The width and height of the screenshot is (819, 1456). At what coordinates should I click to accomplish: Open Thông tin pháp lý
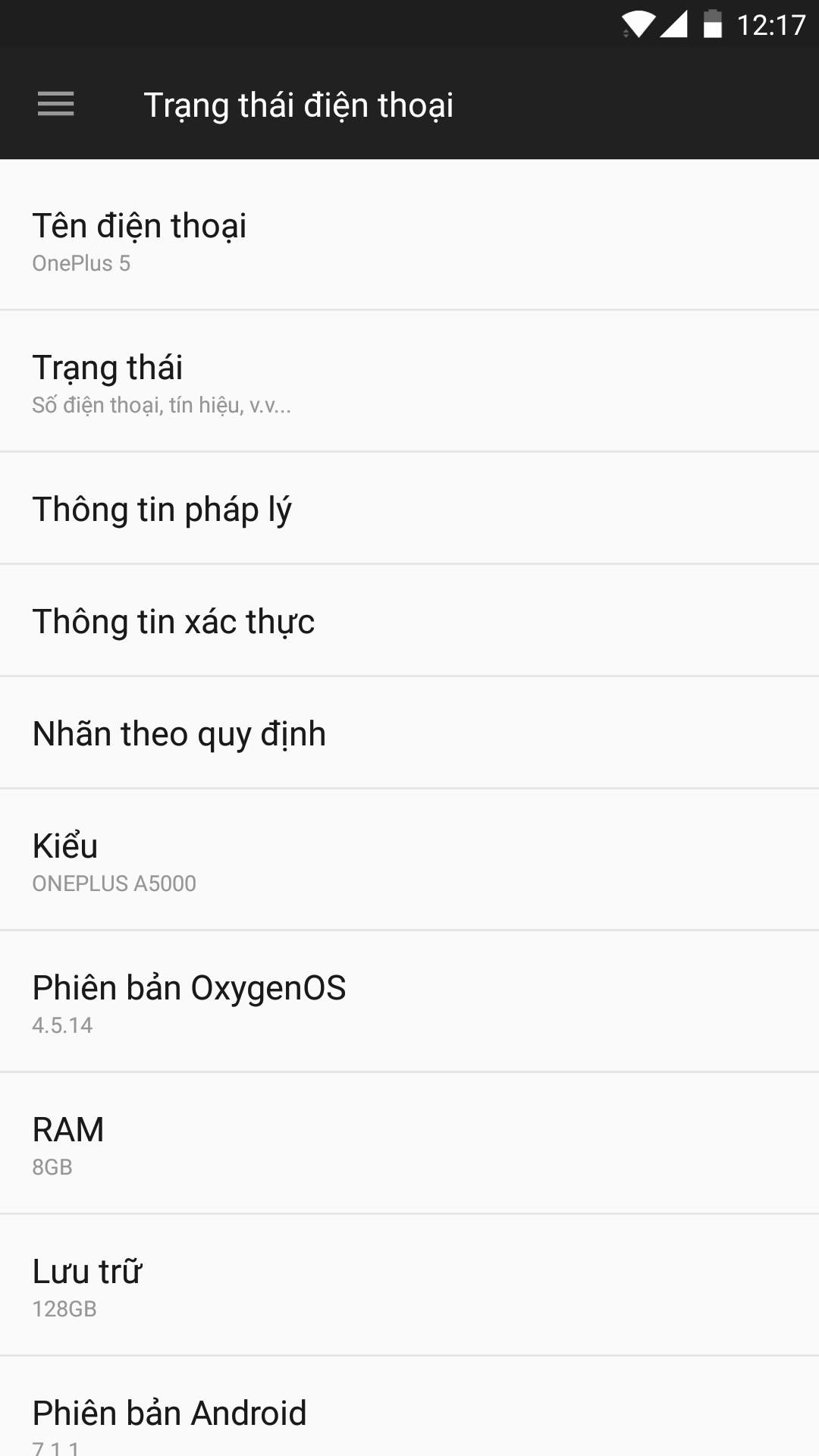[x=409, y=509]
